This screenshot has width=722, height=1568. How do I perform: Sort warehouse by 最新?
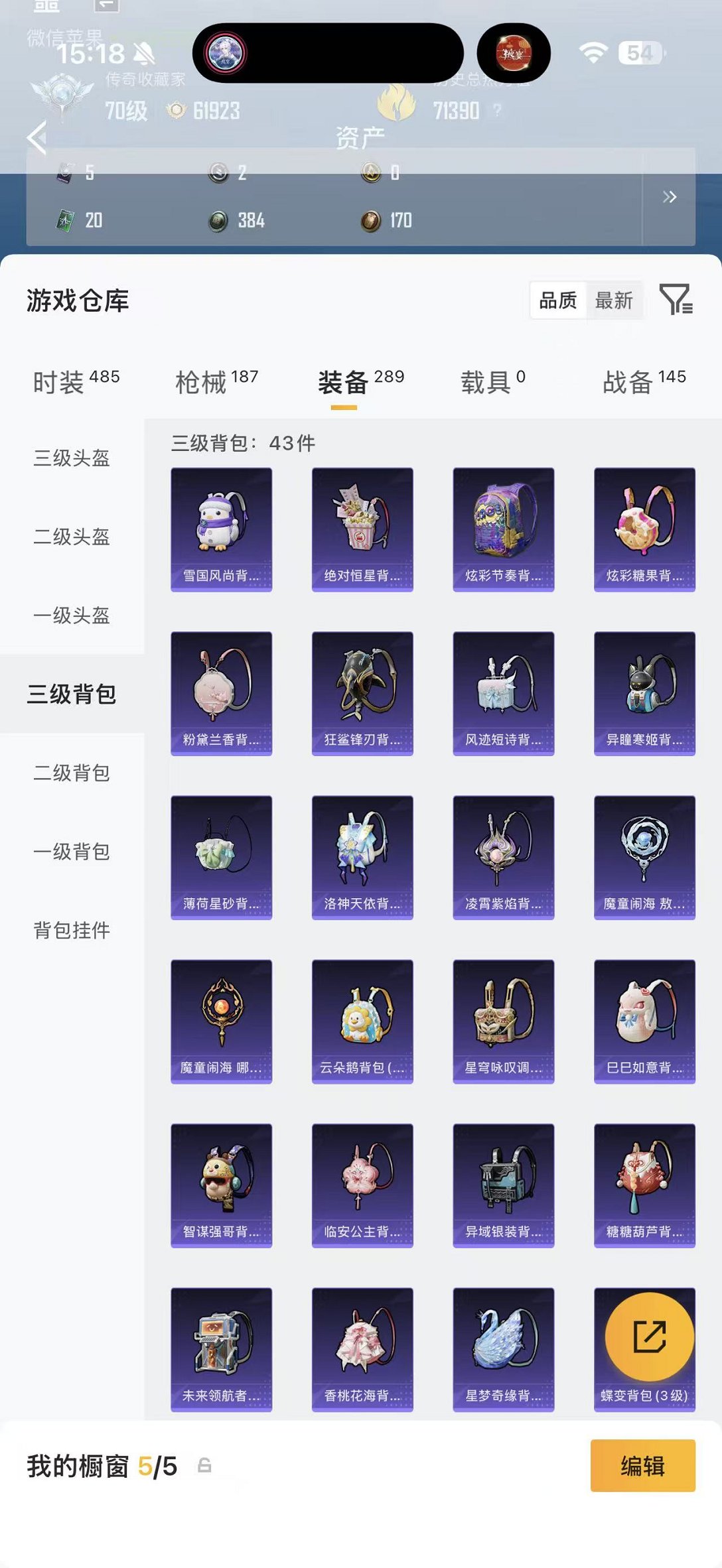614,300
